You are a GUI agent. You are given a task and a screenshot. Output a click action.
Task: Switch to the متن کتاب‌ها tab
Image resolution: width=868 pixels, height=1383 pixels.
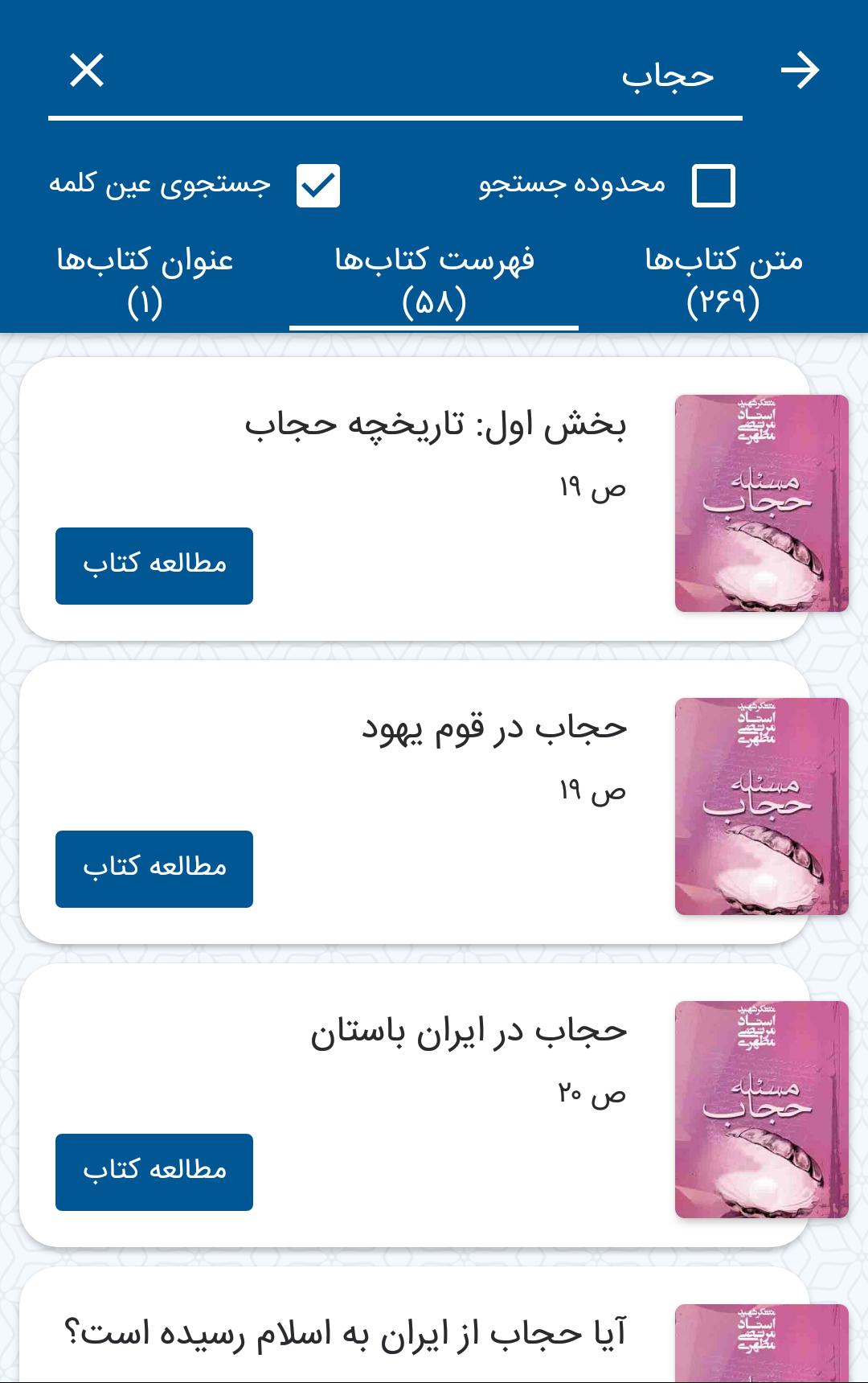tap(723, 280)
